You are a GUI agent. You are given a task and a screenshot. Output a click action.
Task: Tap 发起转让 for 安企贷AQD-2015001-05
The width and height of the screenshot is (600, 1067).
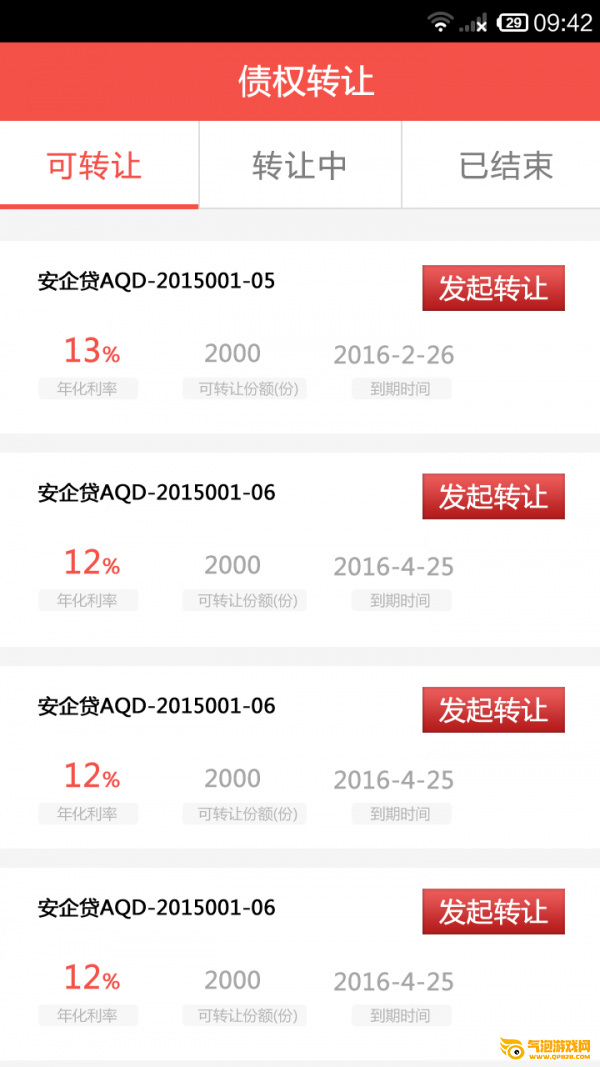pos(493,288)
